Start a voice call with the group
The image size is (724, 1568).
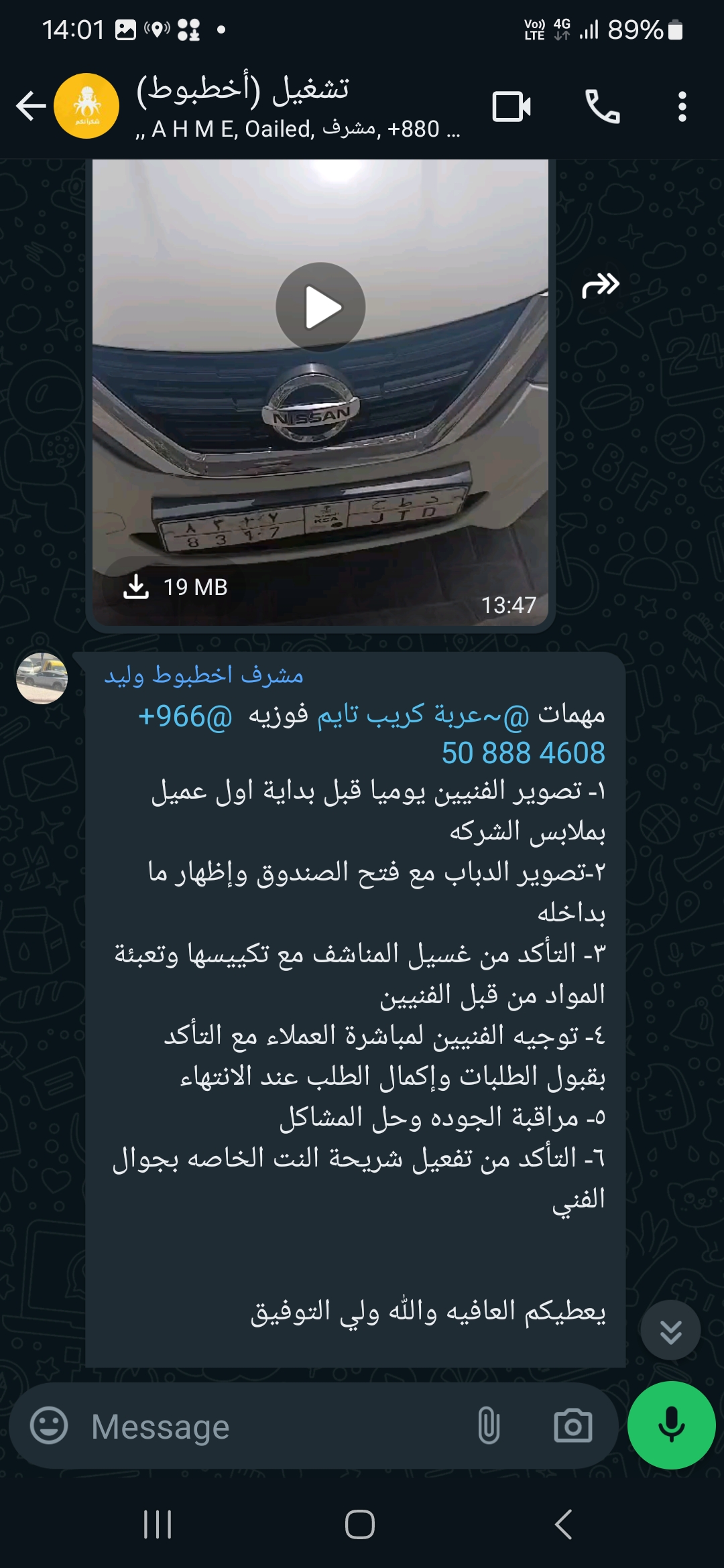[602, 107]
